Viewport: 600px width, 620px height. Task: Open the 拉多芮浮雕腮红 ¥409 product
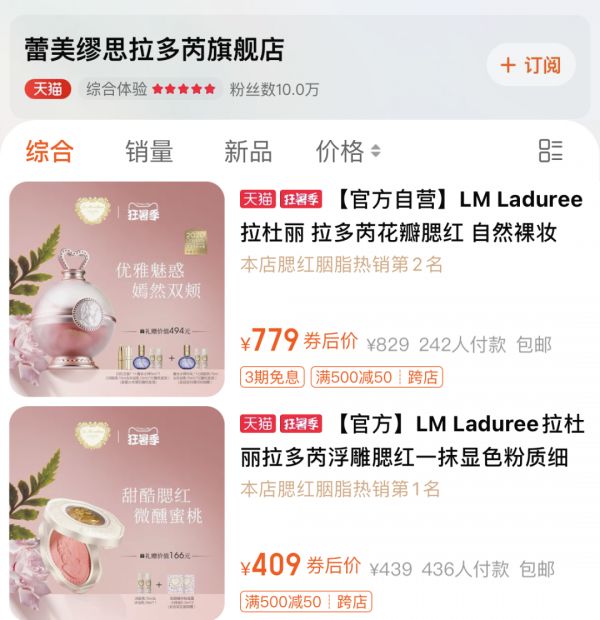pos(411,441)
